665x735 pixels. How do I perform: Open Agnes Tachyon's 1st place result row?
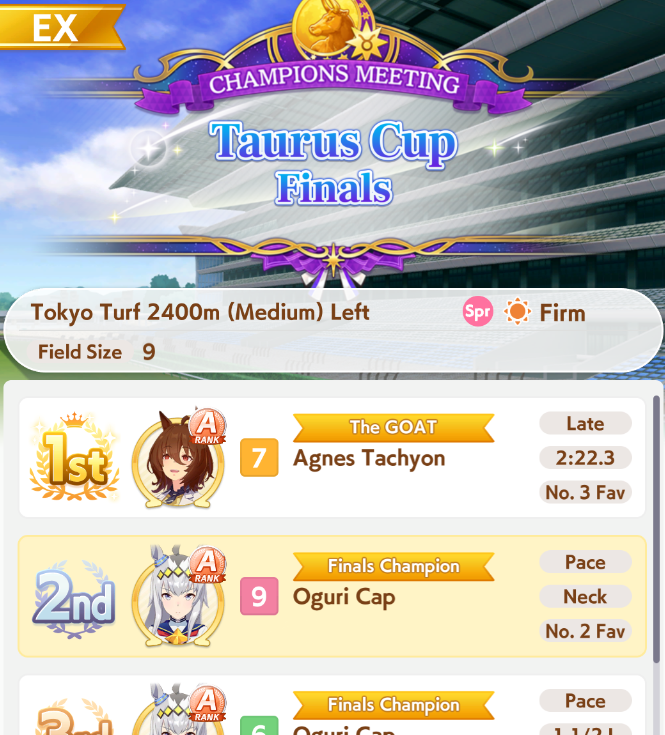click(332, 458)
